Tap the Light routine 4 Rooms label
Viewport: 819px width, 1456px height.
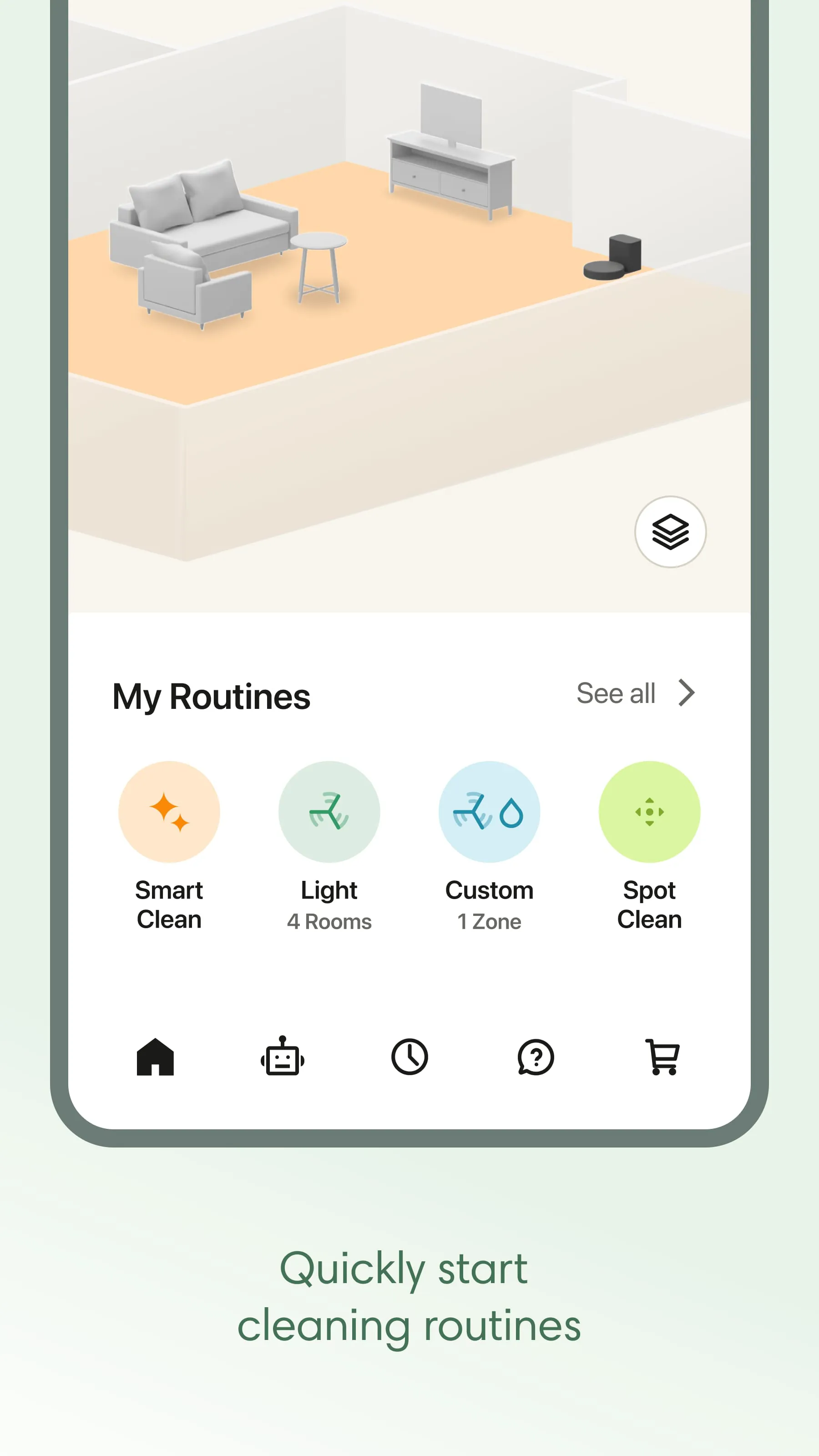(x=329, y=921)
